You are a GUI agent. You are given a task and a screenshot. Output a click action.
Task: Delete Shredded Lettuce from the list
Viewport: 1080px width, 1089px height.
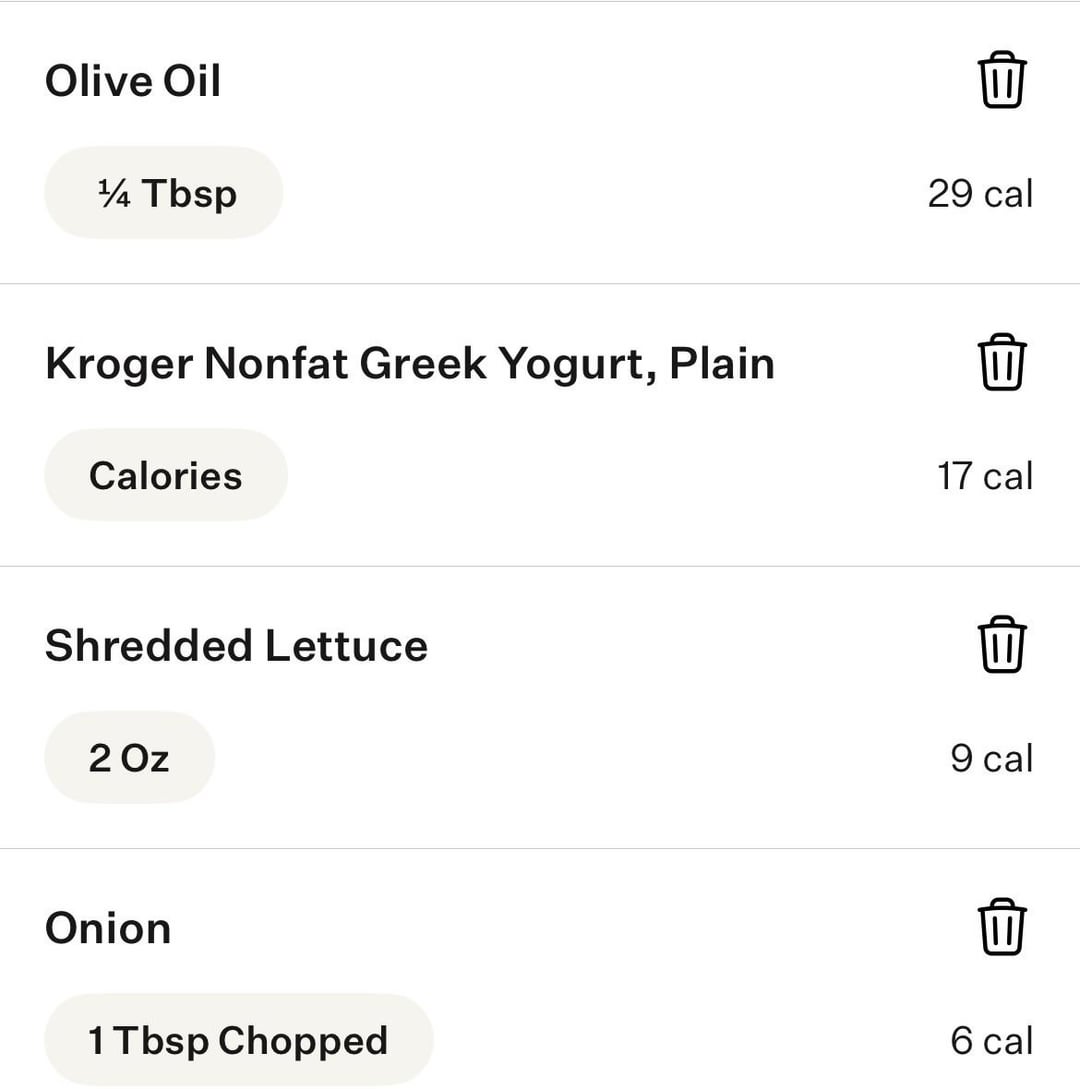tap(1001, 644)
